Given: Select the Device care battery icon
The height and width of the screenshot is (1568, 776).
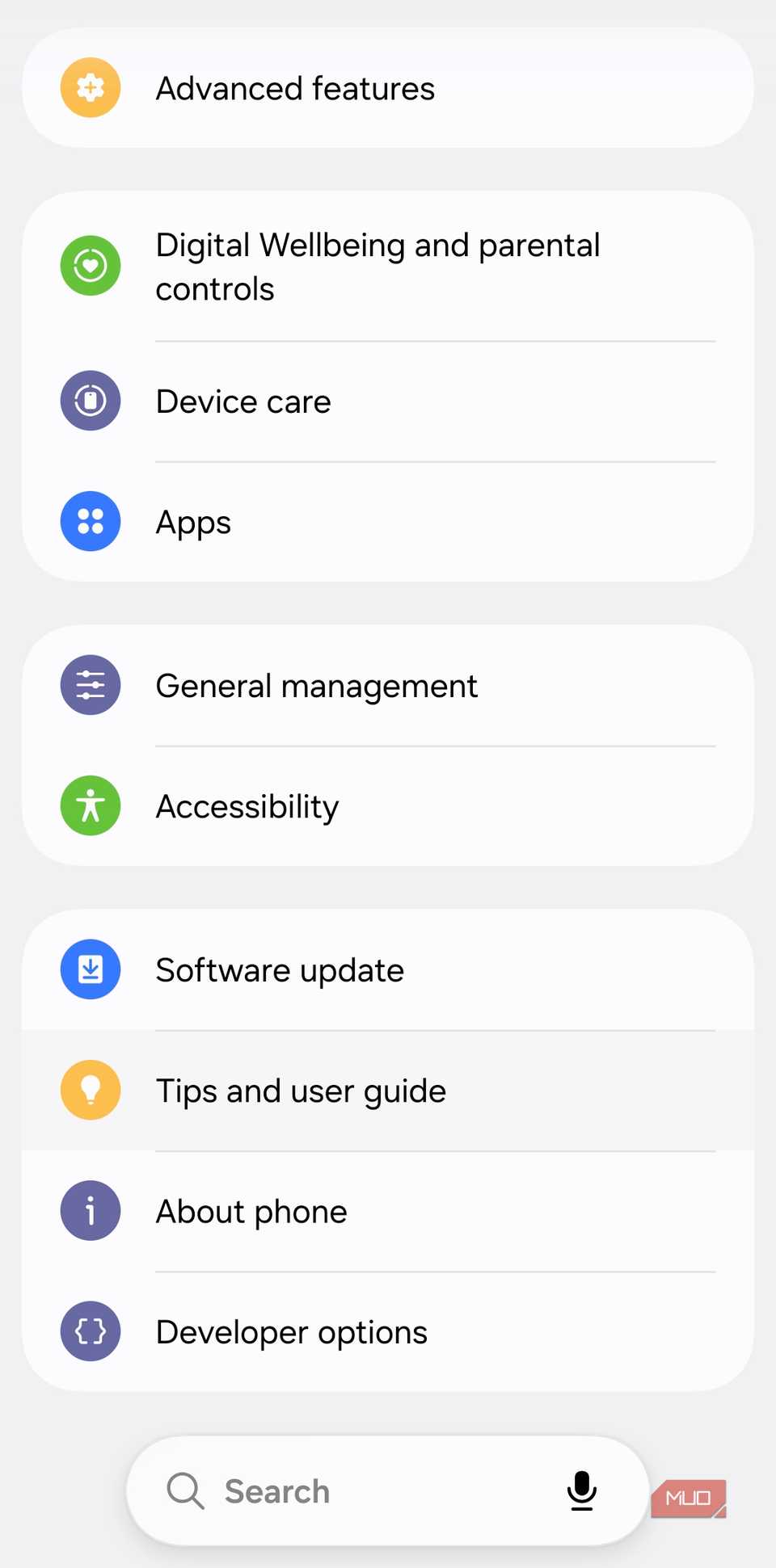Looking at the screenshot, I should (90, 400).
